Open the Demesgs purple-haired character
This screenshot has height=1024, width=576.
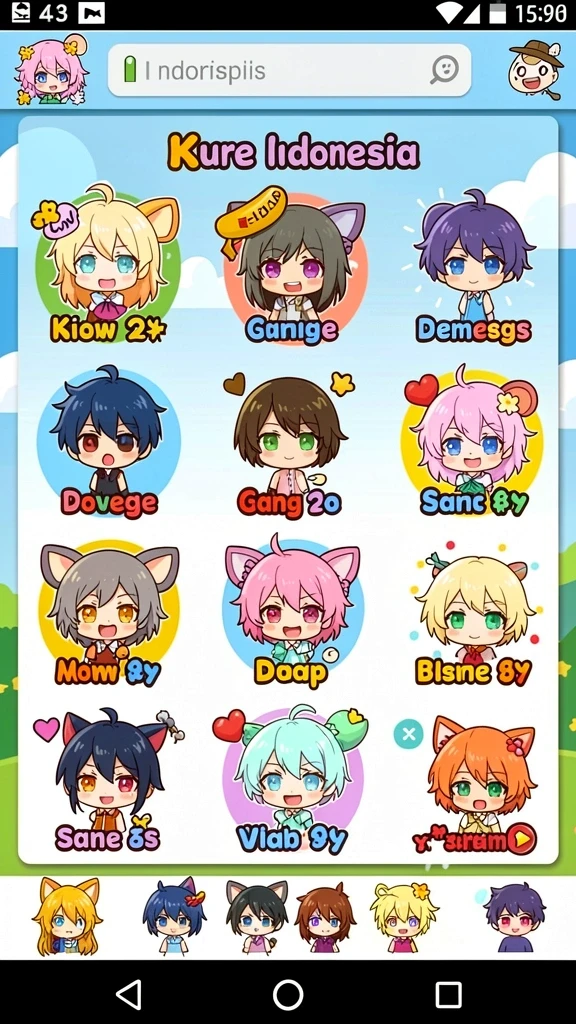click(x=474, y=266)
